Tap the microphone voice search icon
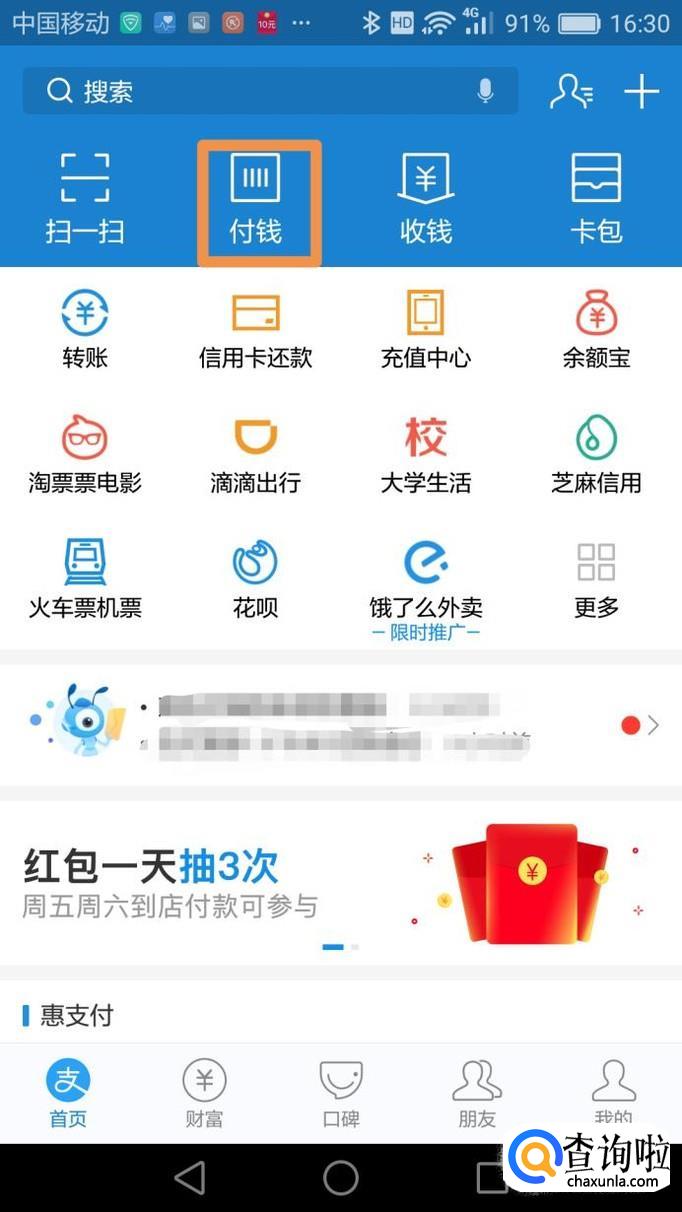 (x=485, y=92)
